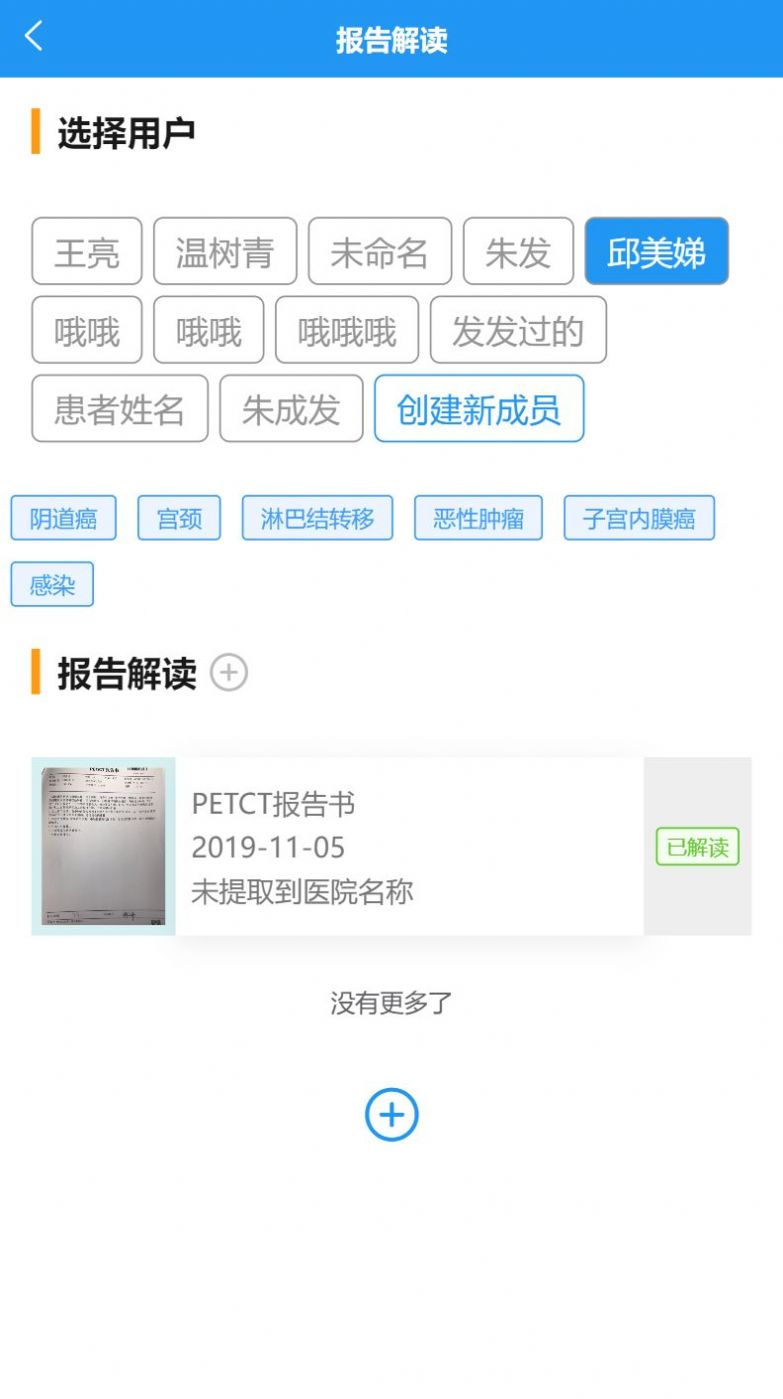Viewport: 783px width, 1399px height.
Task: Select the 患者姓名 user chip
Action: click(x=120, y=409)
